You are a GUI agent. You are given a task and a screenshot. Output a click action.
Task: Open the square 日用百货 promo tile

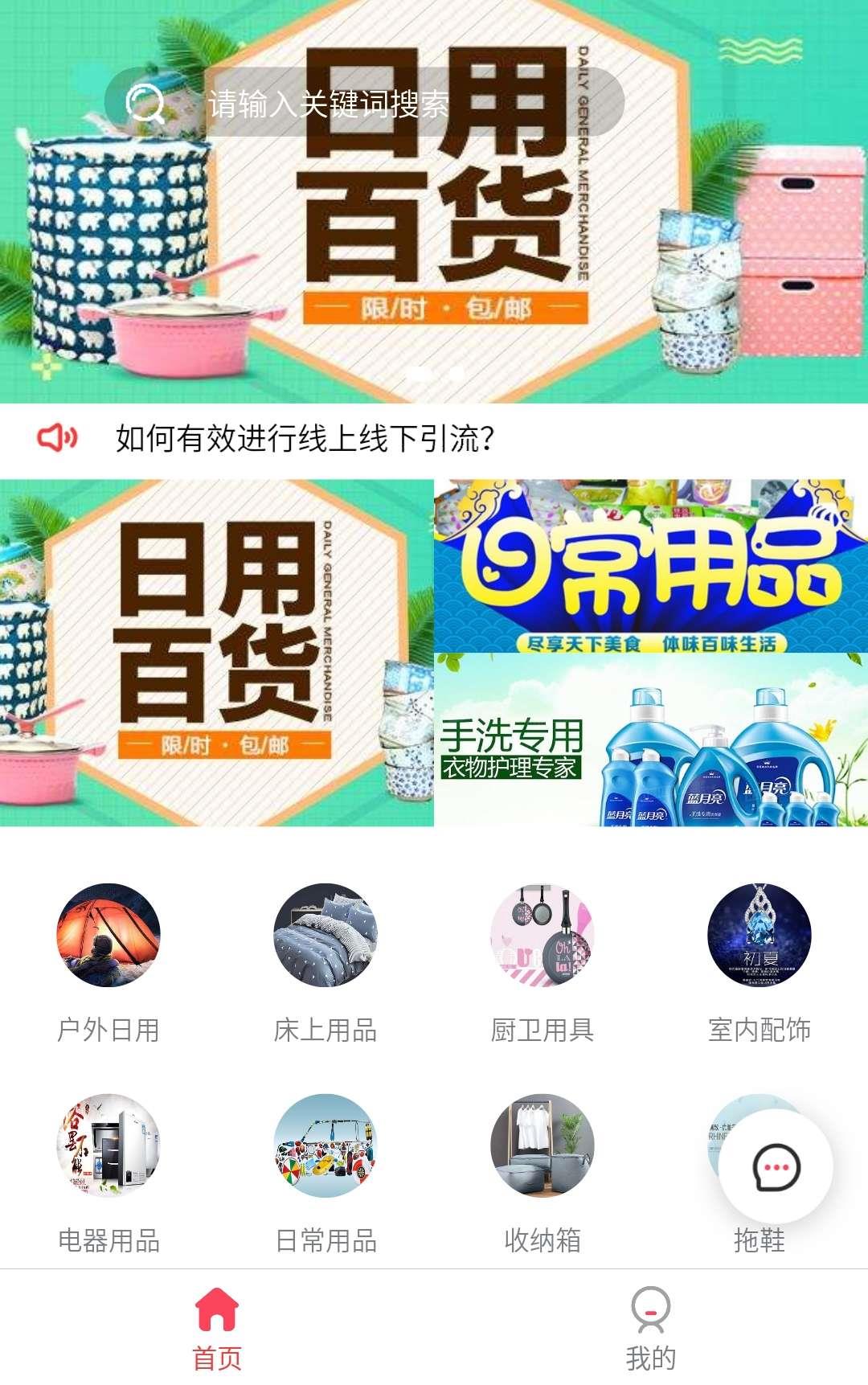(217, 653)
